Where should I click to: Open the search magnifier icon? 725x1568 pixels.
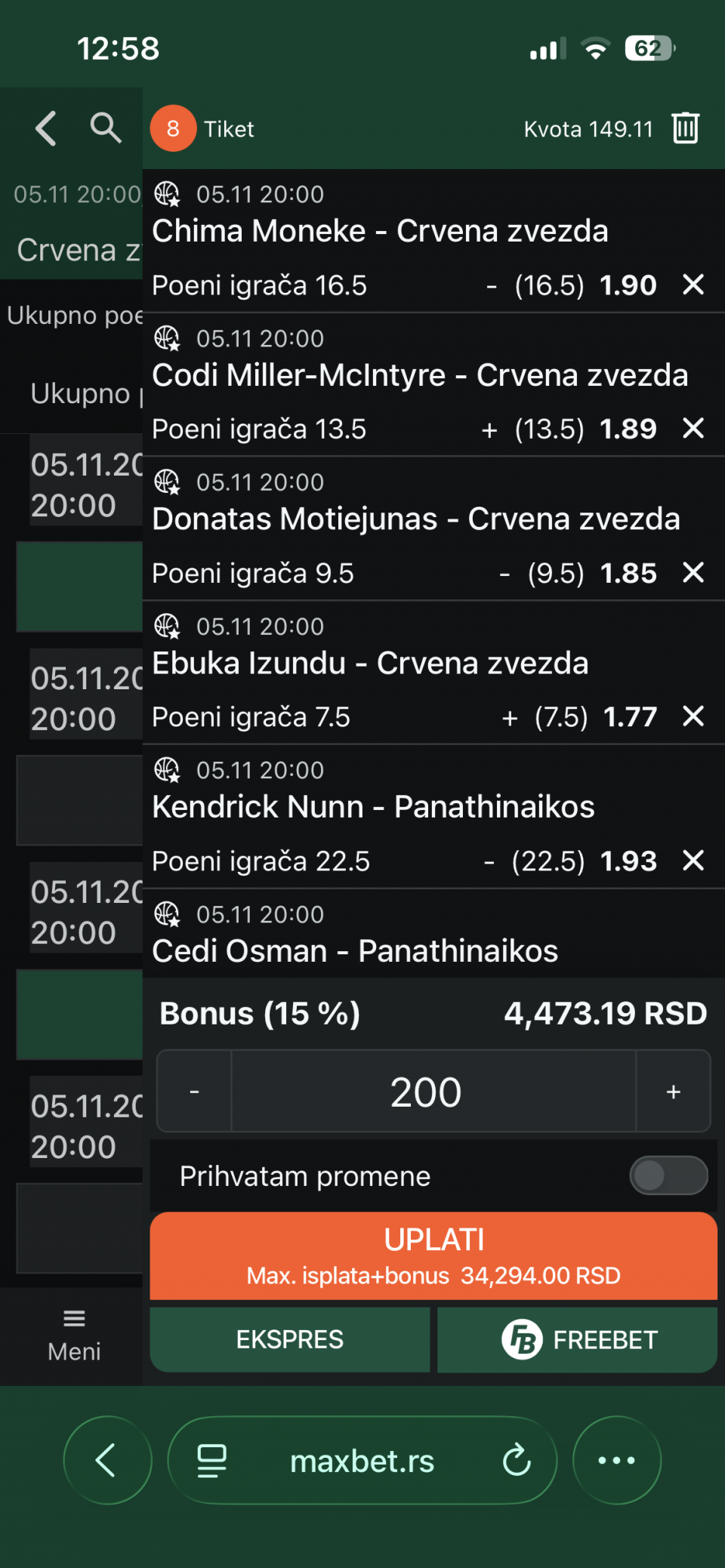coord(106,128)
